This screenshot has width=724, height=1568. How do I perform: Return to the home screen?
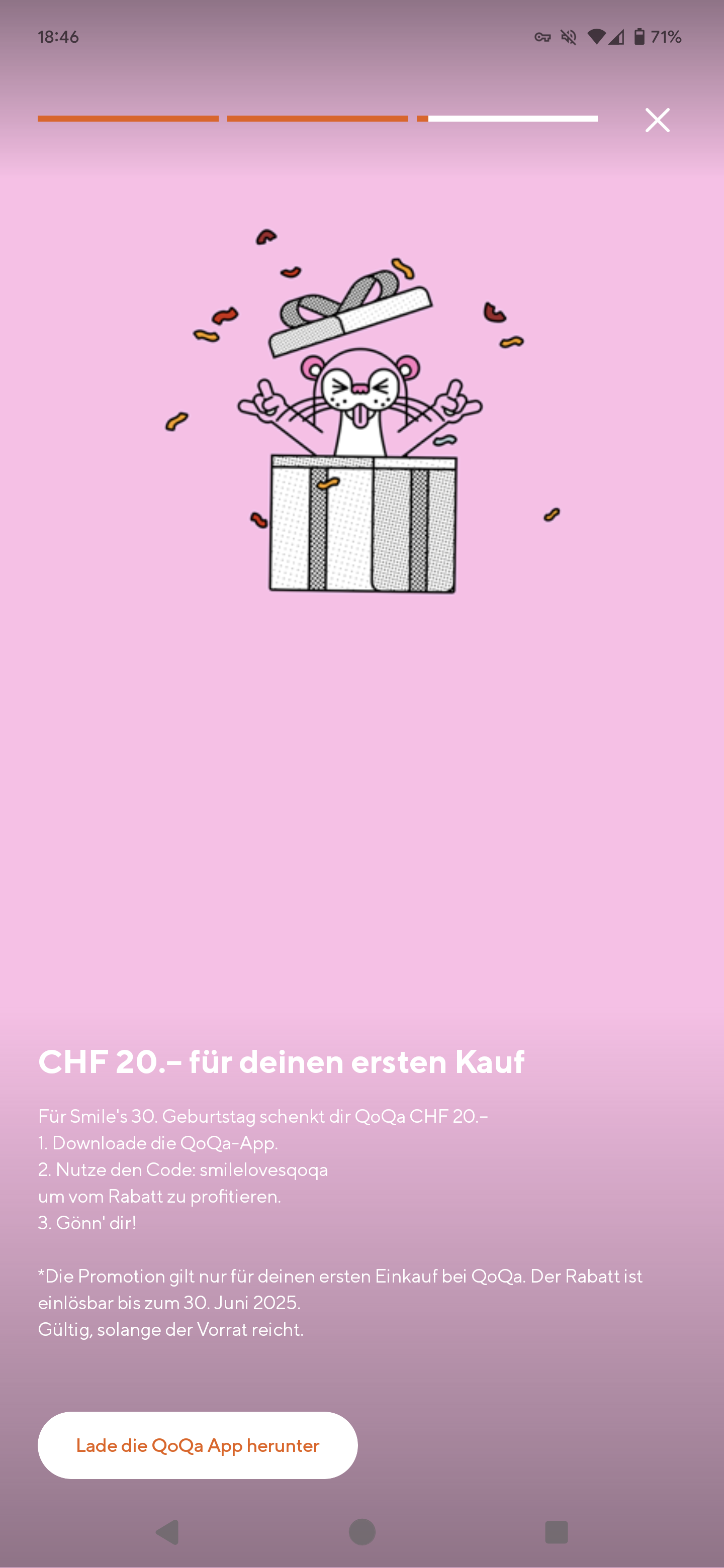[361, 1531]
